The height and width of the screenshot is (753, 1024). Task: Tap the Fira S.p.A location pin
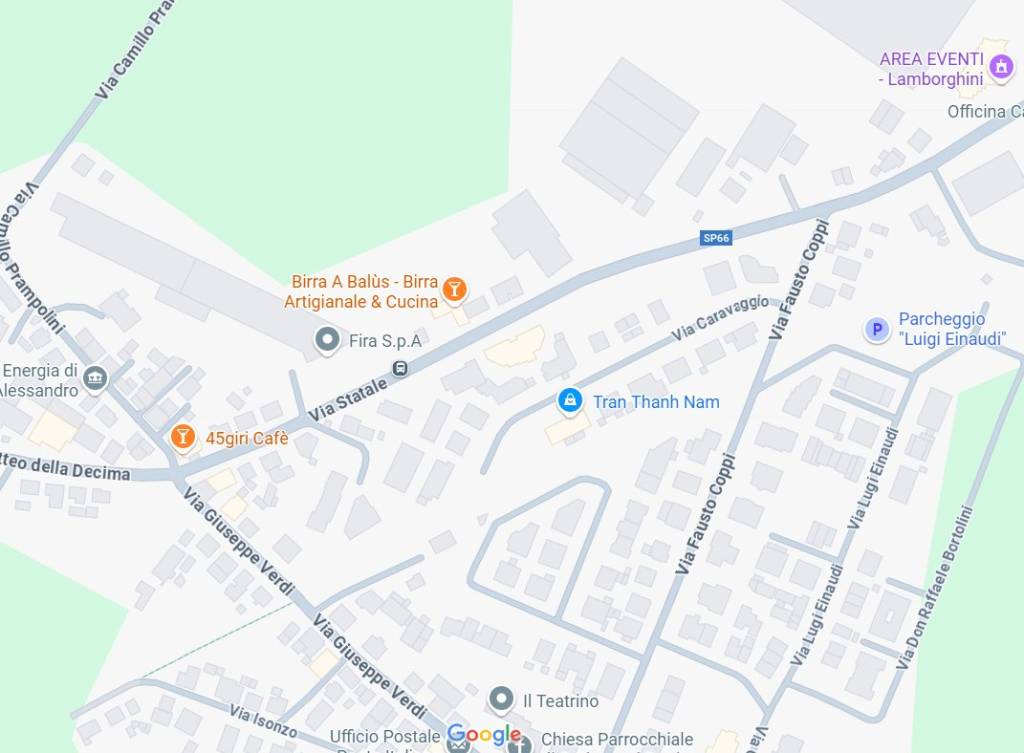pyautogui.click(x=327, y=340)
